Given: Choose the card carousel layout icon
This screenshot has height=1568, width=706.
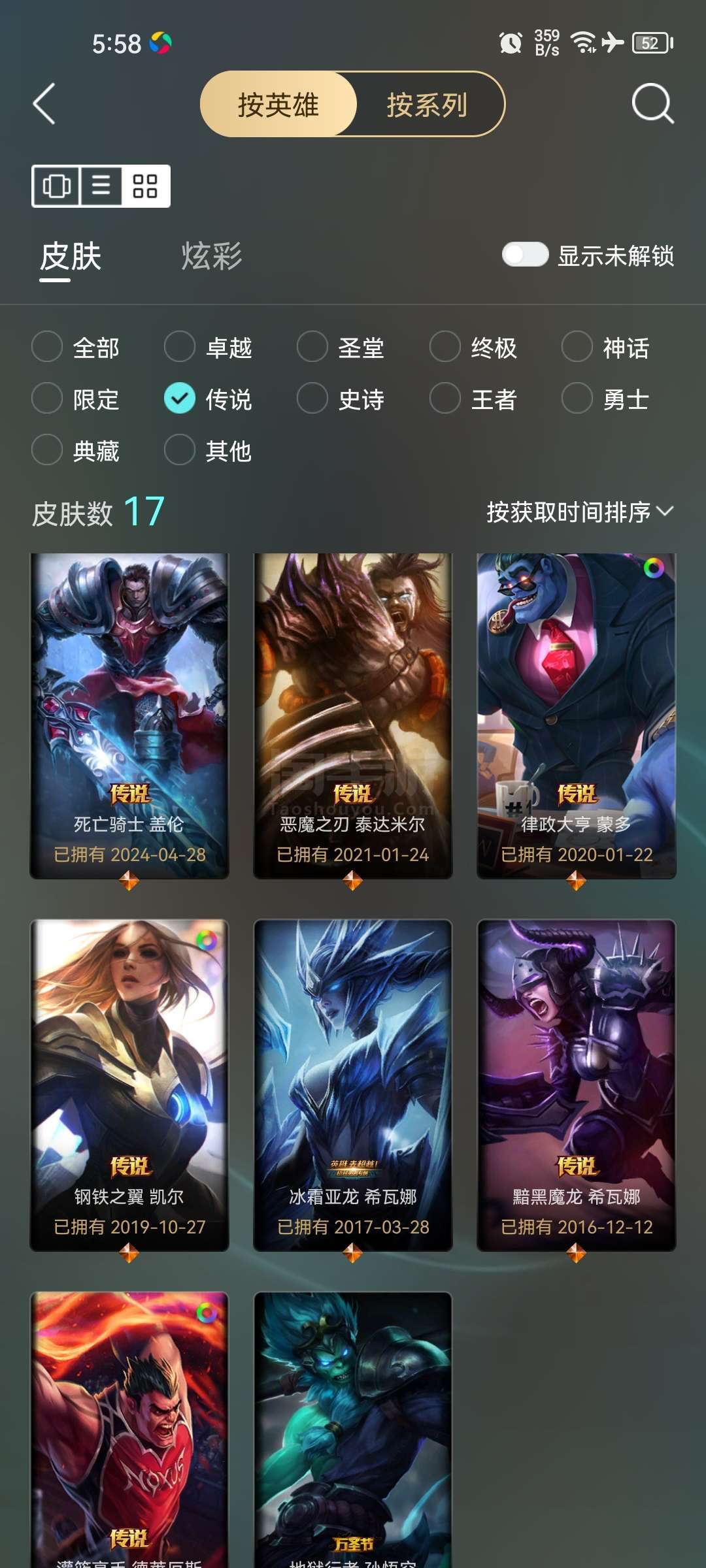Looking at the screenshot, I should (57, 186).
